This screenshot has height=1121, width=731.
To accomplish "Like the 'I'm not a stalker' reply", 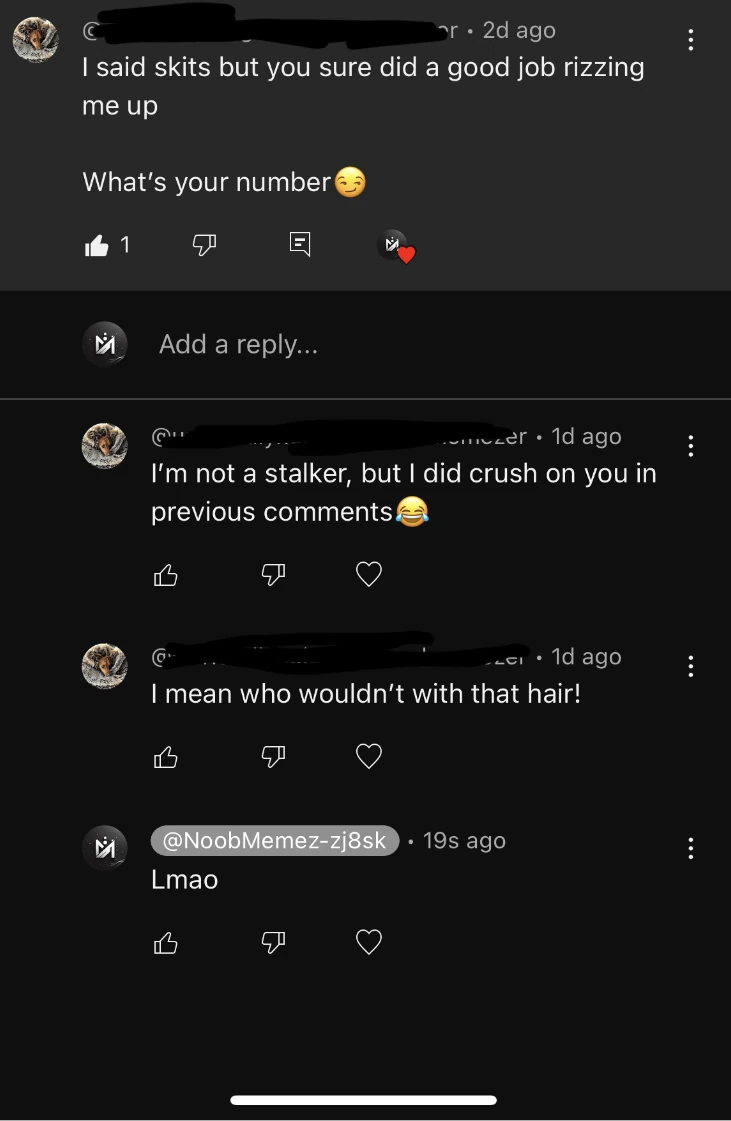I will (x=167, y=573).
